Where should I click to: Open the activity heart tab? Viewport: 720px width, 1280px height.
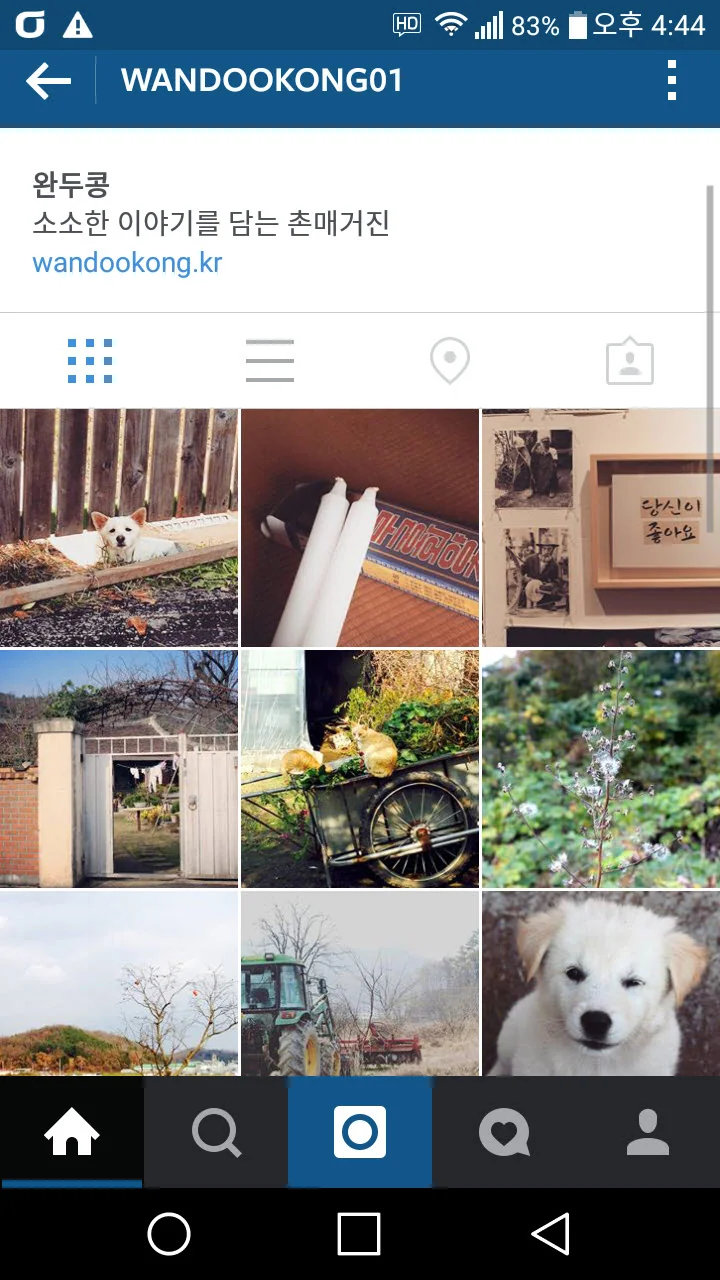(504, 1133)
